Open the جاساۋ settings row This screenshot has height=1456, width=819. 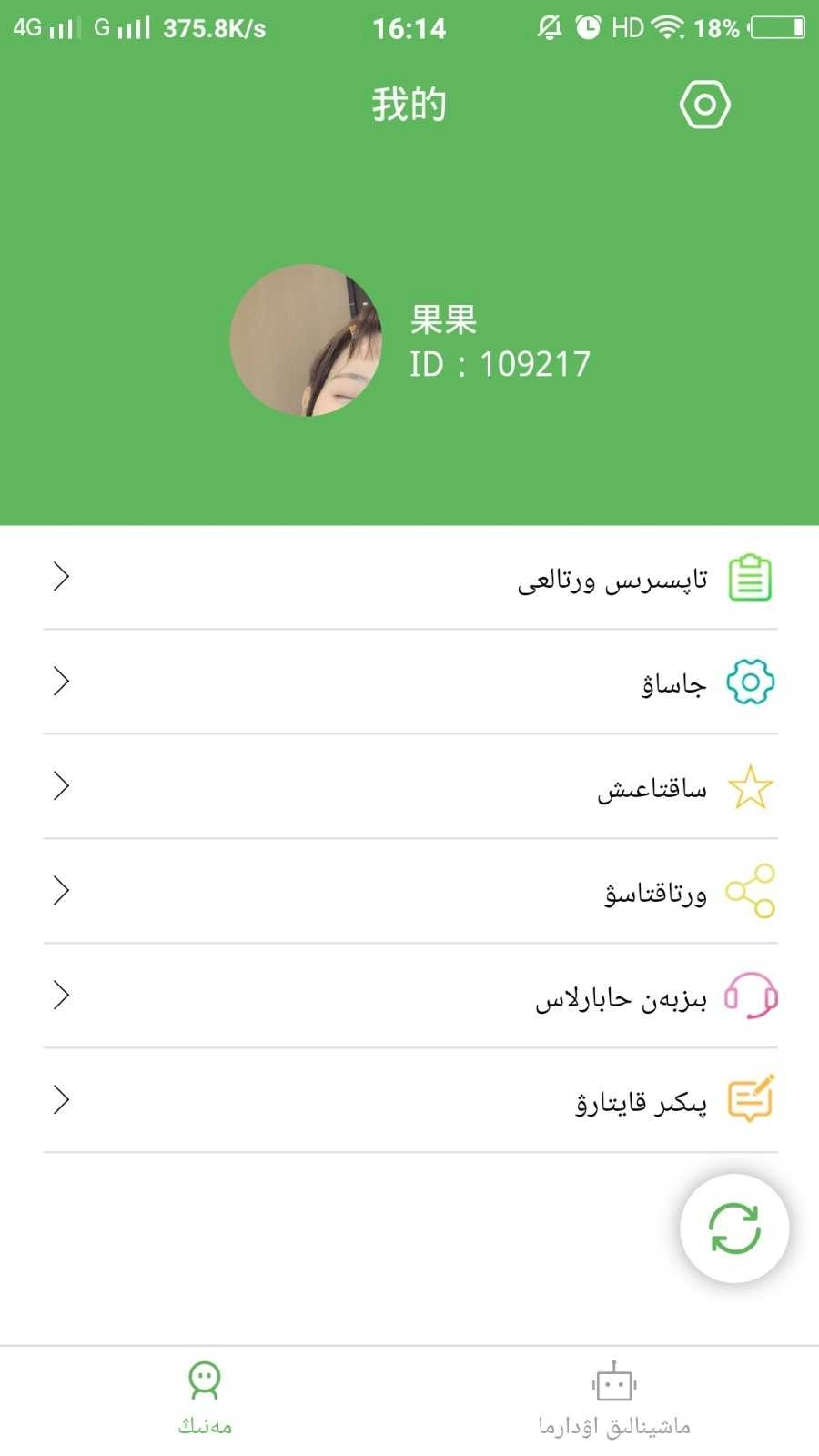click(x=409, y=682)
